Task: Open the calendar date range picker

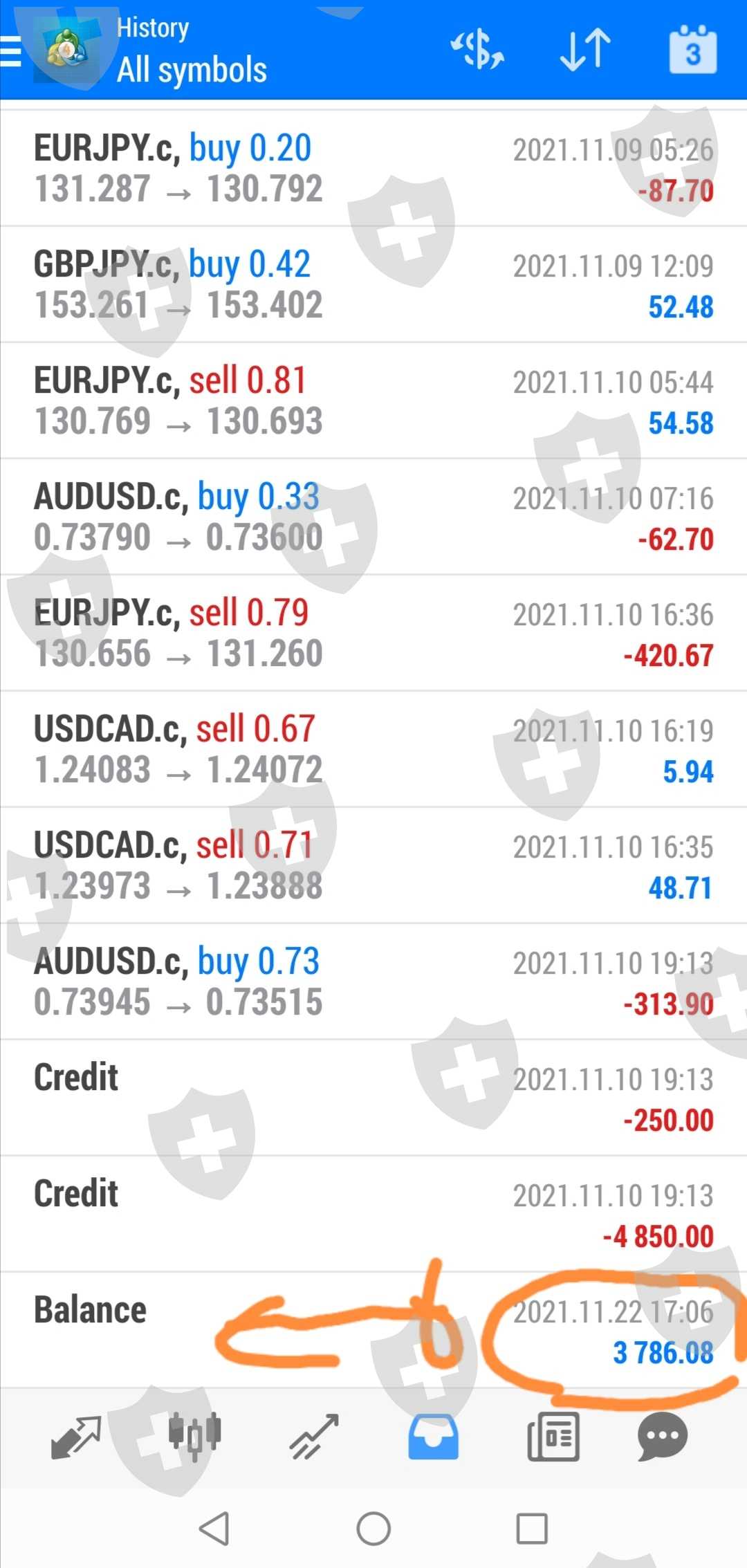Action: point(692,50)
